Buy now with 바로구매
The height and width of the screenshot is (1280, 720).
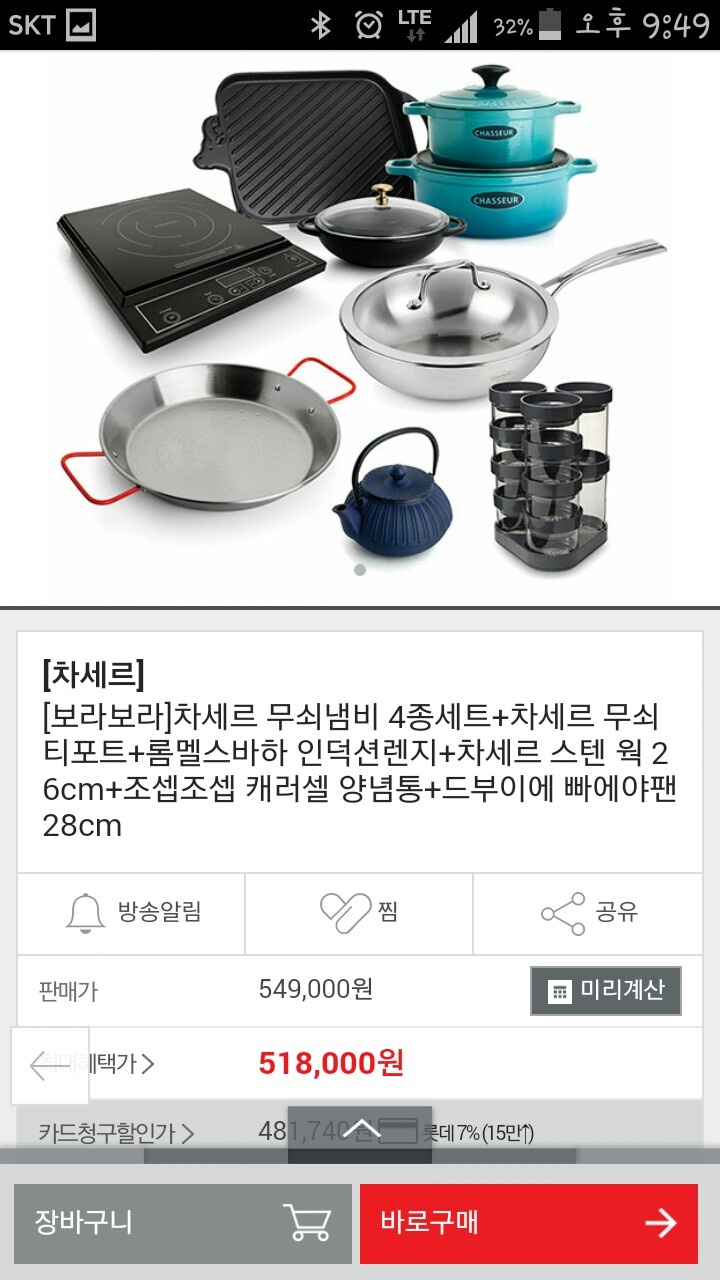click(528, 1223)
